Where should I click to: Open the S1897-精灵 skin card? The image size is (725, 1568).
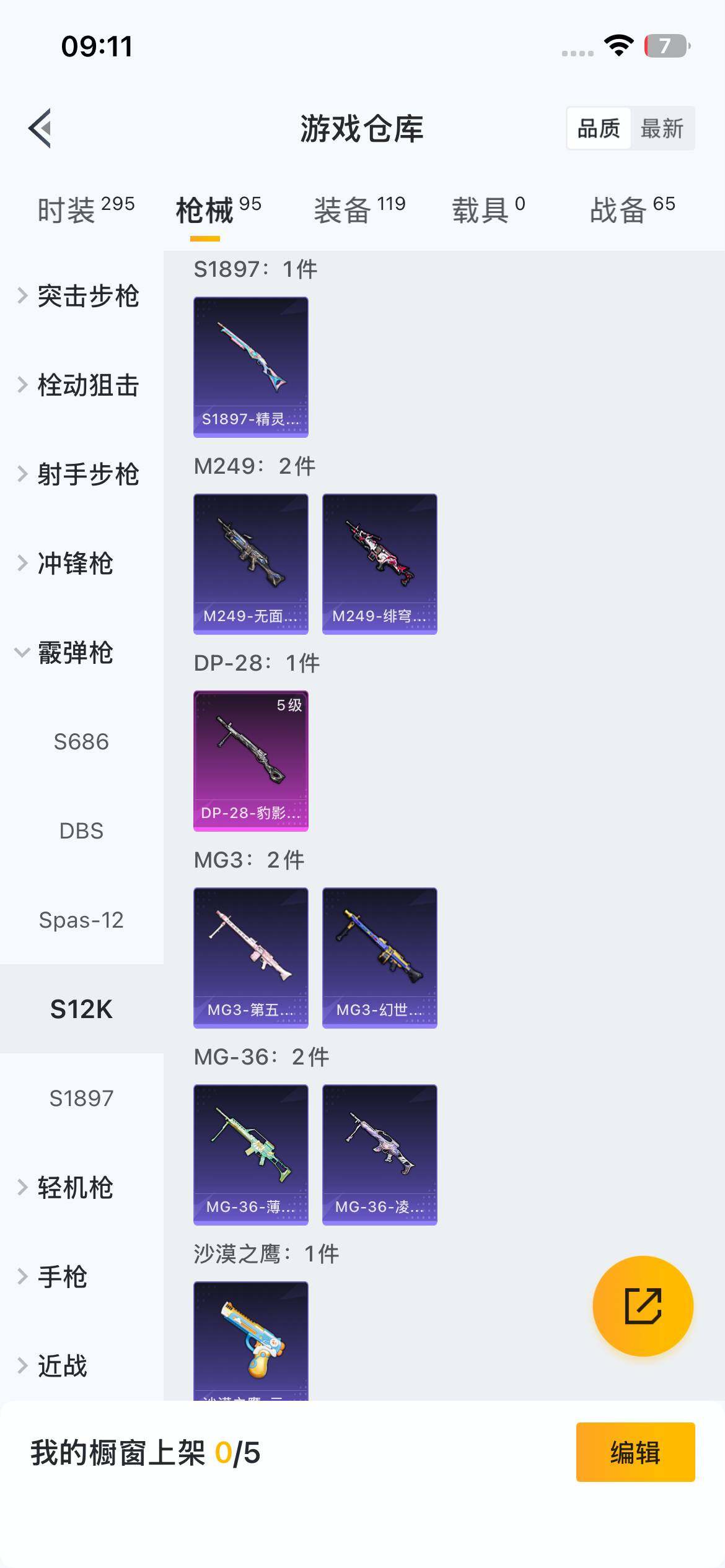[250, 367]
